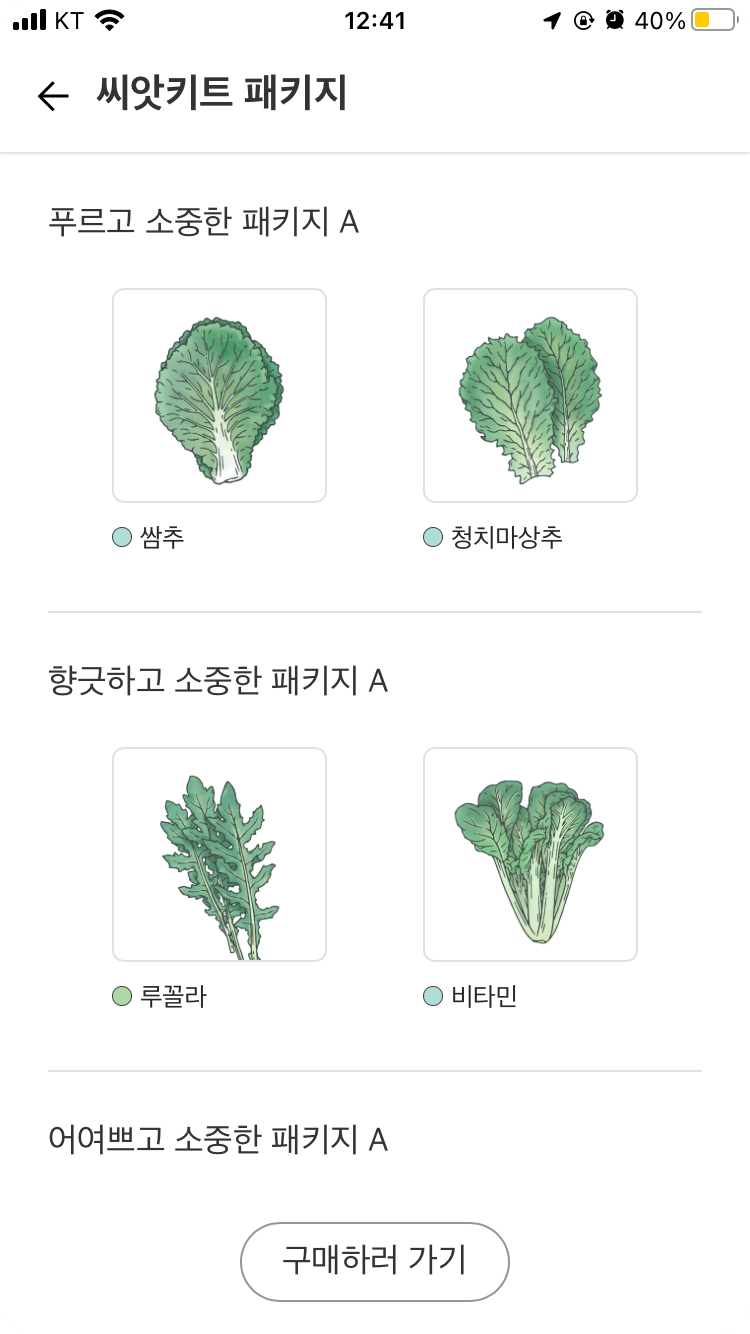Viewport: 750px width, 1334px height.
Task: Select the 청치마상추 tile
Action: [x=530, y=395]
